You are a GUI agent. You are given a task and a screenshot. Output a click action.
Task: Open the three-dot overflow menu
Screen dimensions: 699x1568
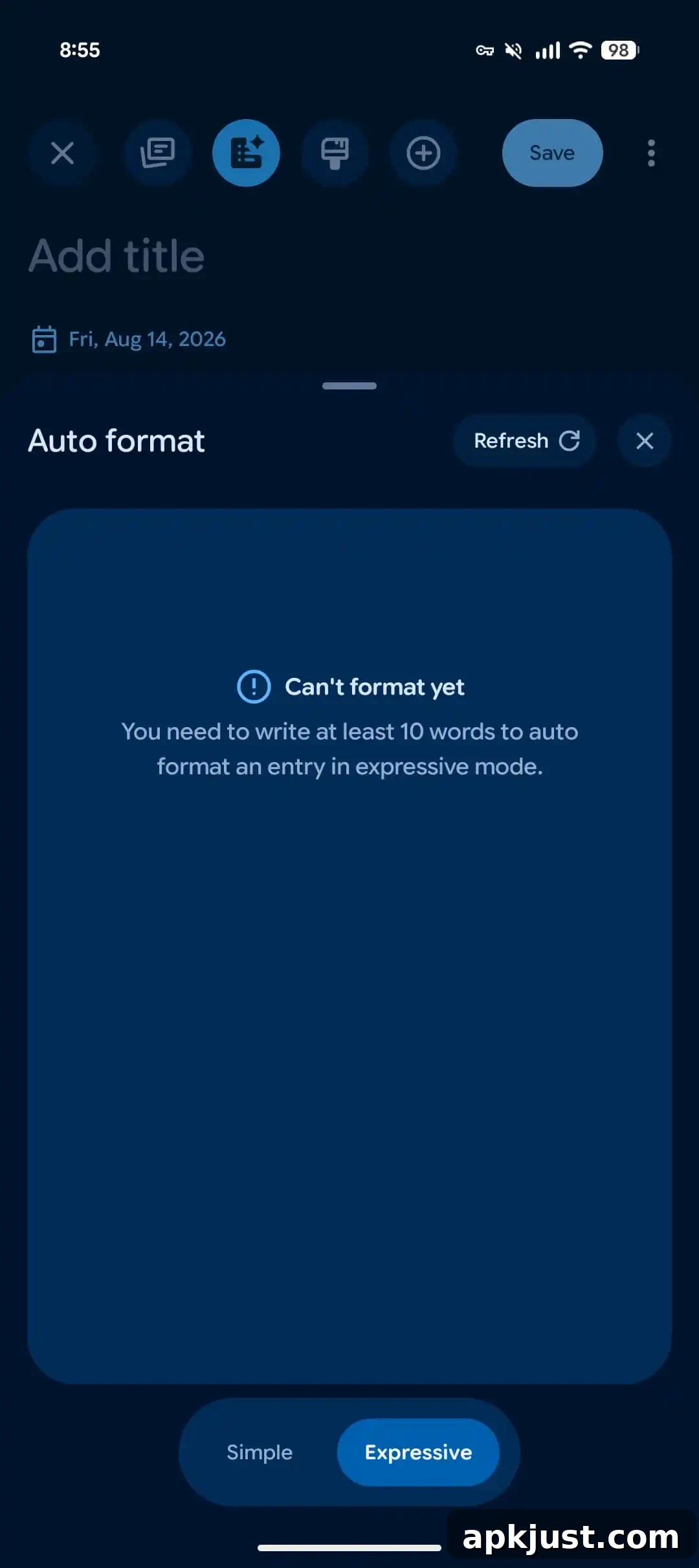pyautogui.click(x=651, y=153)
